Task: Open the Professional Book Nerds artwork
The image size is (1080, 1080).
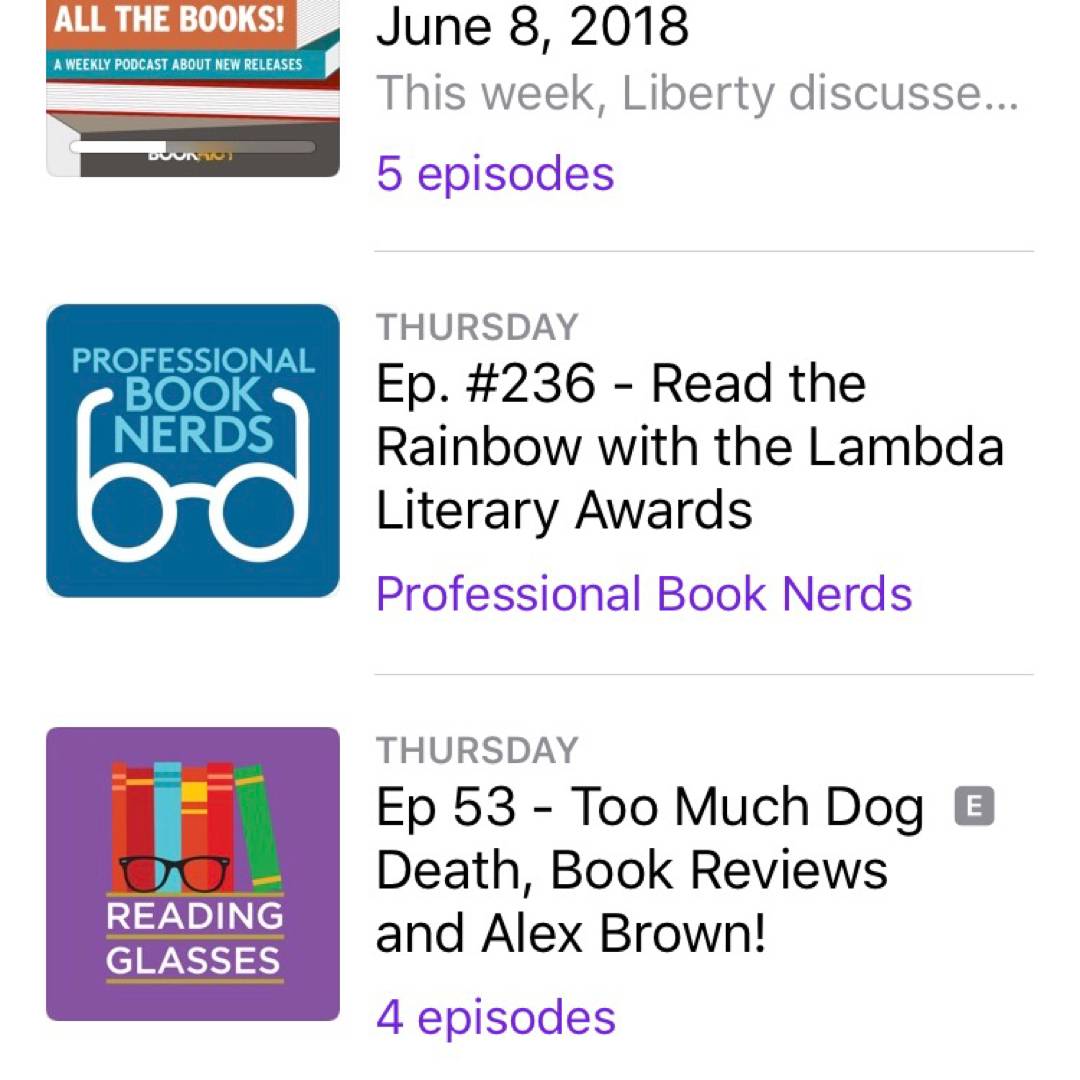Action: click(193, 451)
